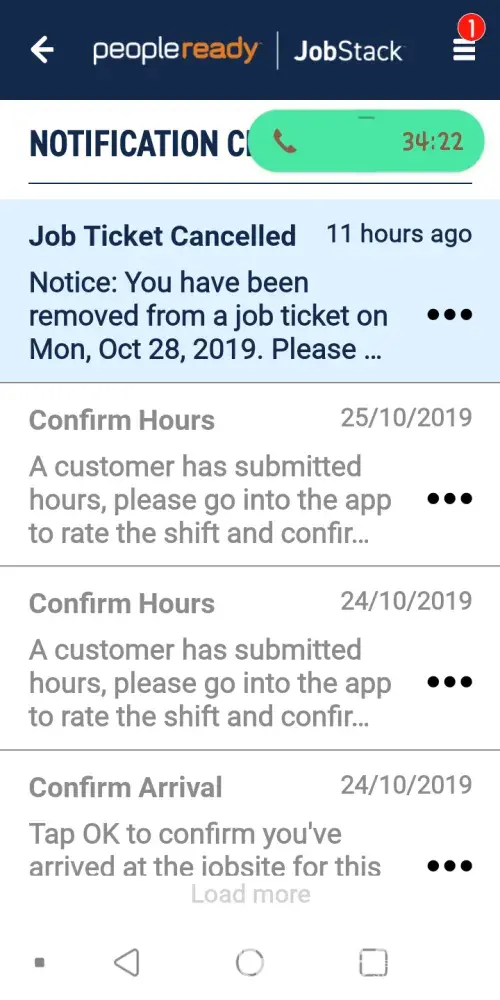Go back using the header arrow
The height and width of the screenshot is (1000, 500).
click(42, 50)
